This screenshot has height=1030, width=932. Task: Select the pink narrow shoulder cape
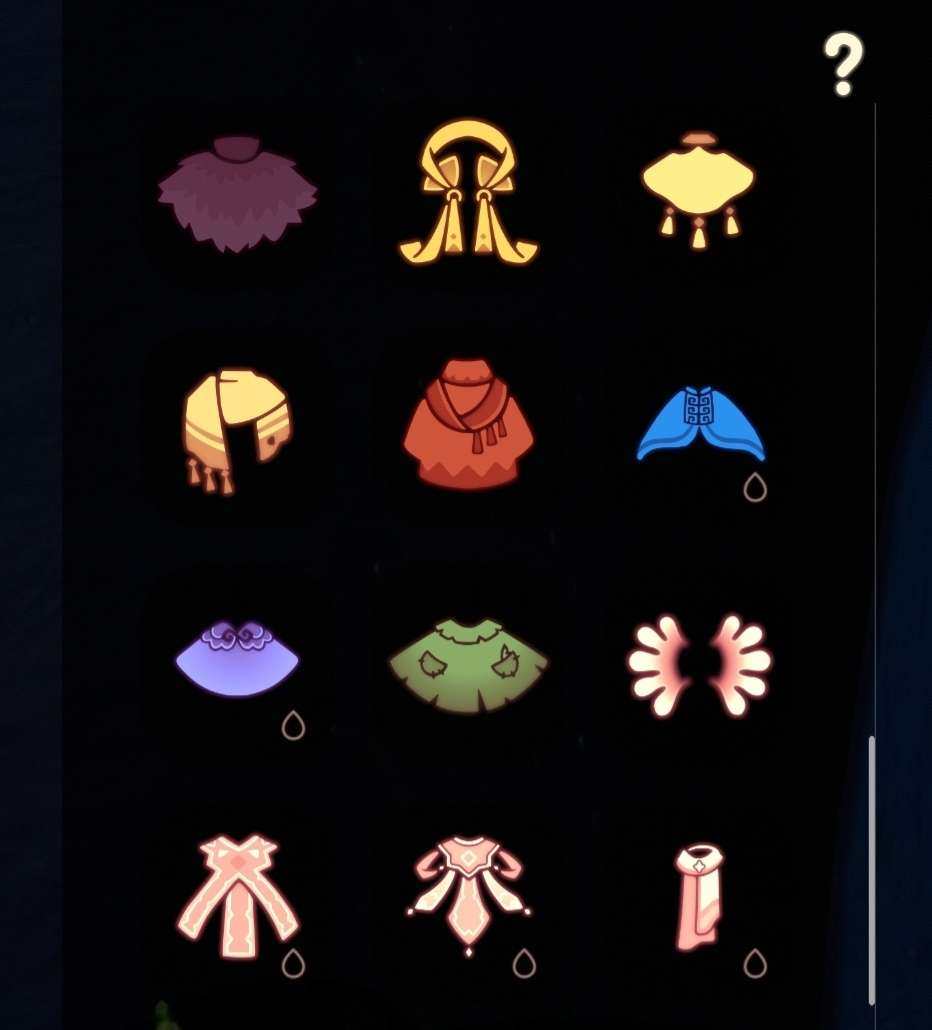click(698, 897)
